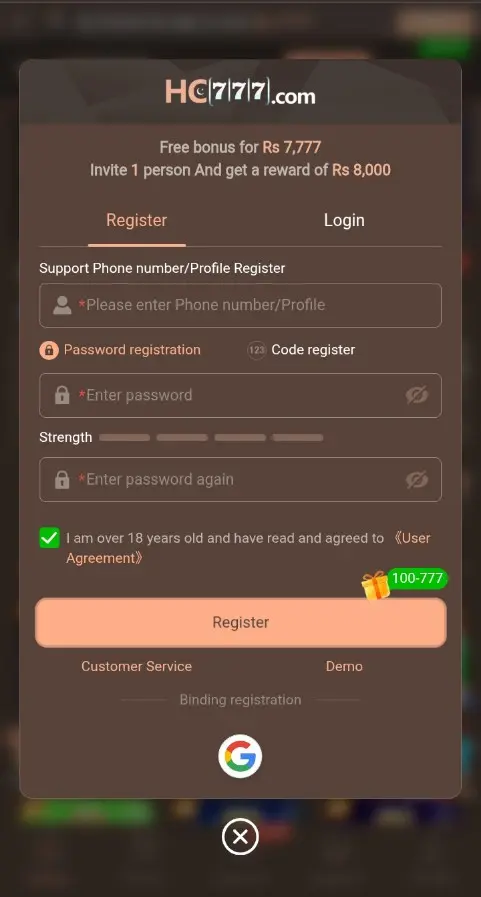Tap the Enter password field

[x=240, y=395]
